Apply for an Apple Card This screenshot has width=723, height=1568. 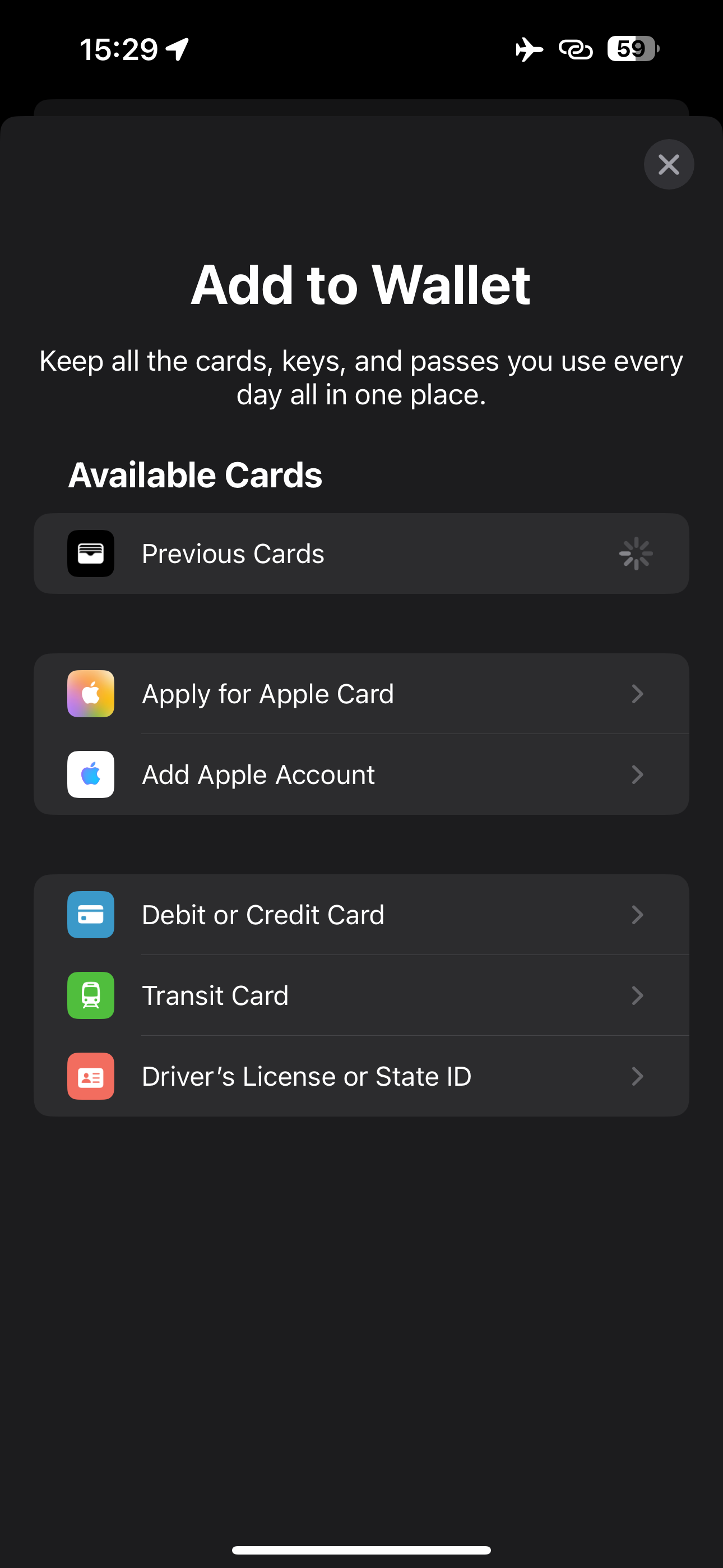(361, 694)
